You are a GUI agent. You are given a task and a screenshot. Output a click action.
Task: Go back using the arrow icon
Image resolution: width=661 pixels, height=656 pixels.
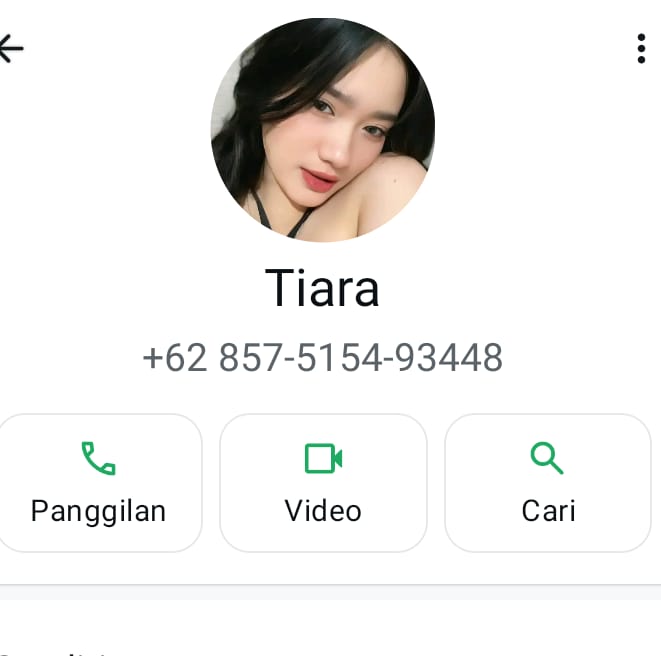click(12, 48)
